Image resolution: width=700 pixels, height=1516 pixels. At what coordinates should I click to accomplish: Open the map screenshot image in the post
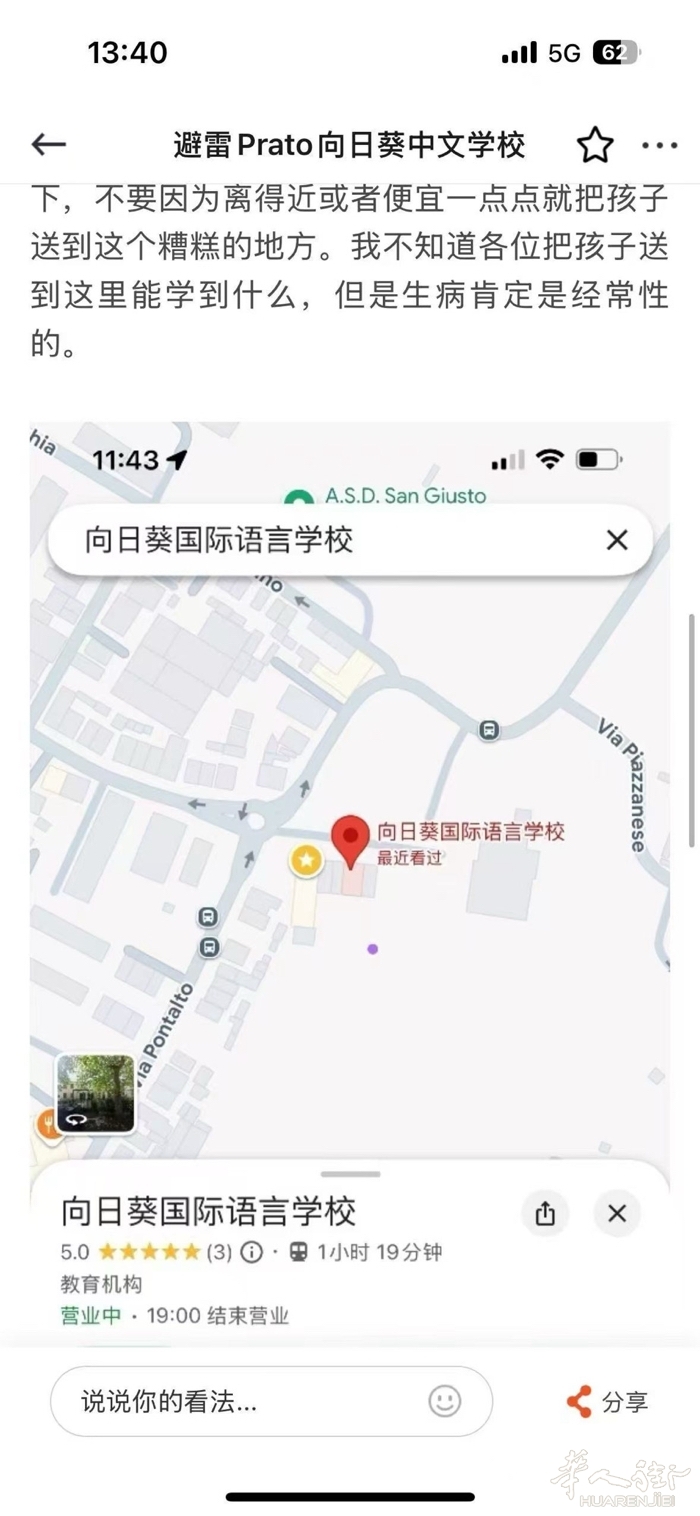[350, 880]
